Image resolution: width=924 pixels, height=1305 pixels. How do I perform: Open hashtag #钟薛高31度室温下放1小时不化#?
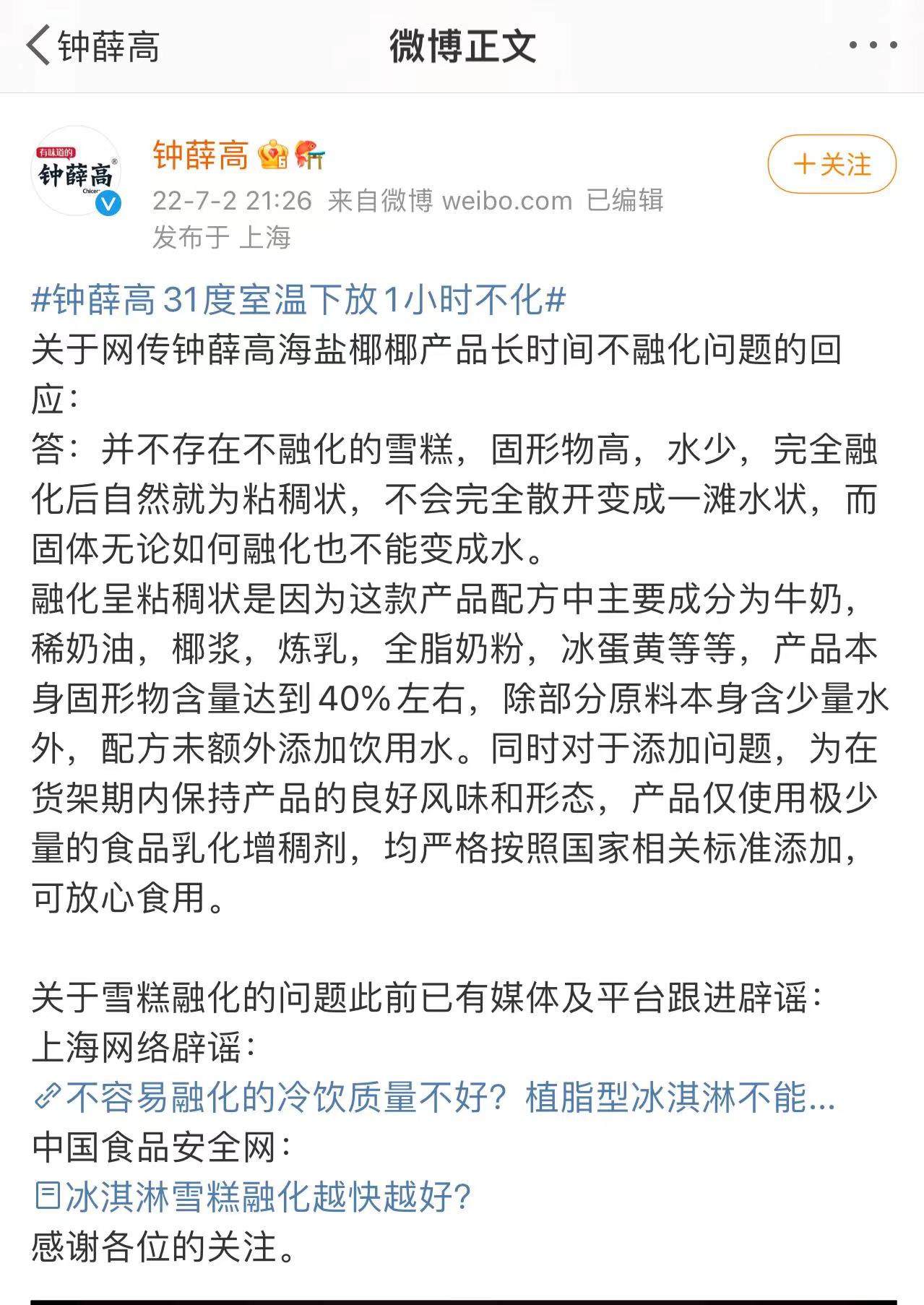[x=298, y=300]
